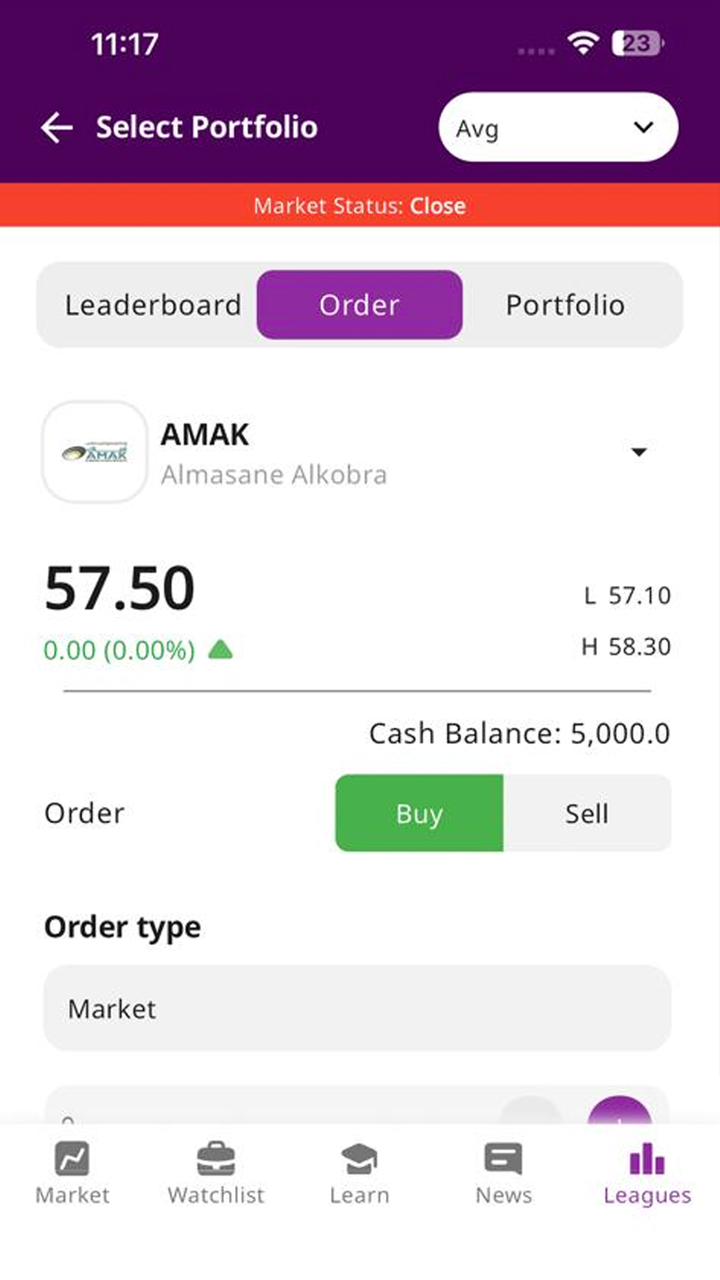This screenshot has width=720, height=1280.
Task: Switch to the Leaderboard tab
Action: [153, 305]
